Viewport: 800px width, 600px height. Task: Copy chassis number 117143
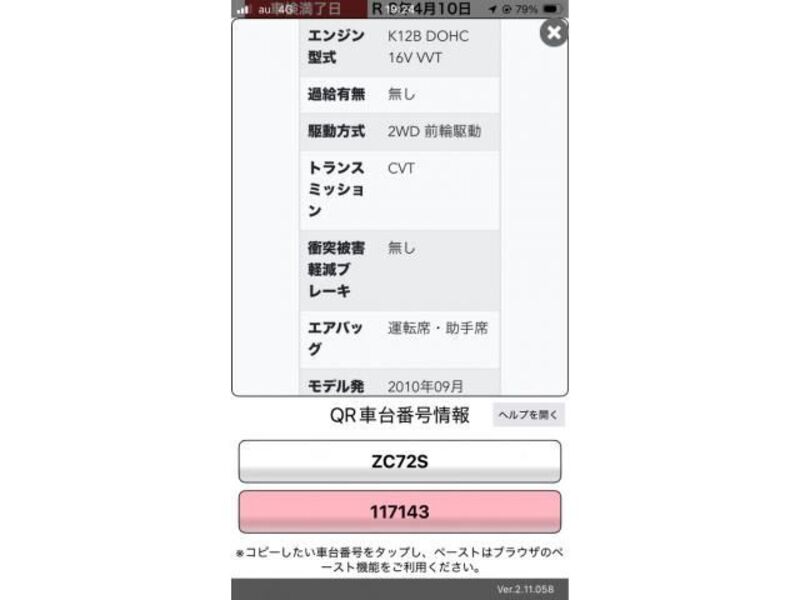click(399, 512)
